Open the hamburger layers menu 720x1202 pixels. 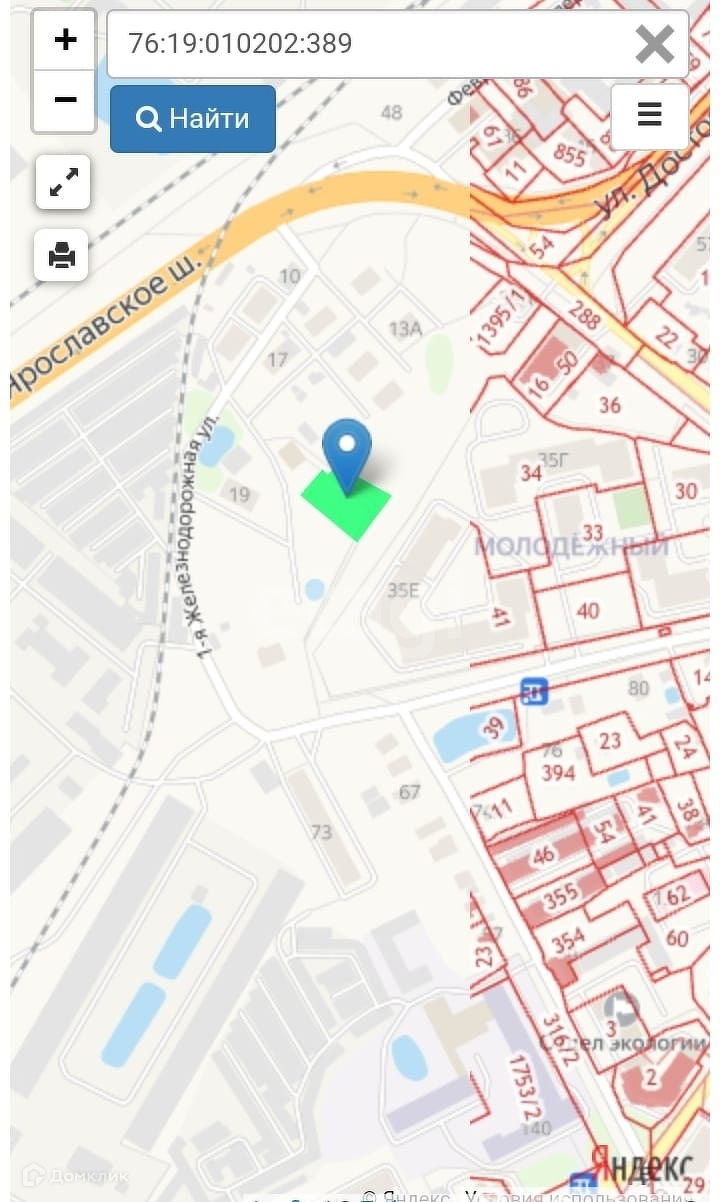(649, 116)
